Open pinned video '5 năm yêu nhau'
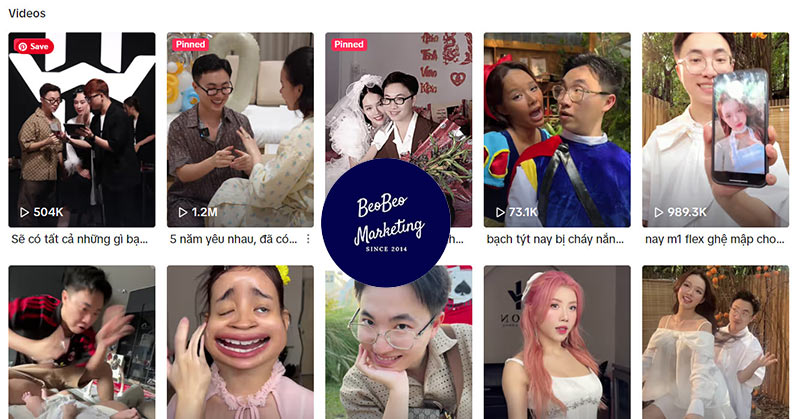The image size is (800, 419). pyautogui.click(x=240, y=130)
